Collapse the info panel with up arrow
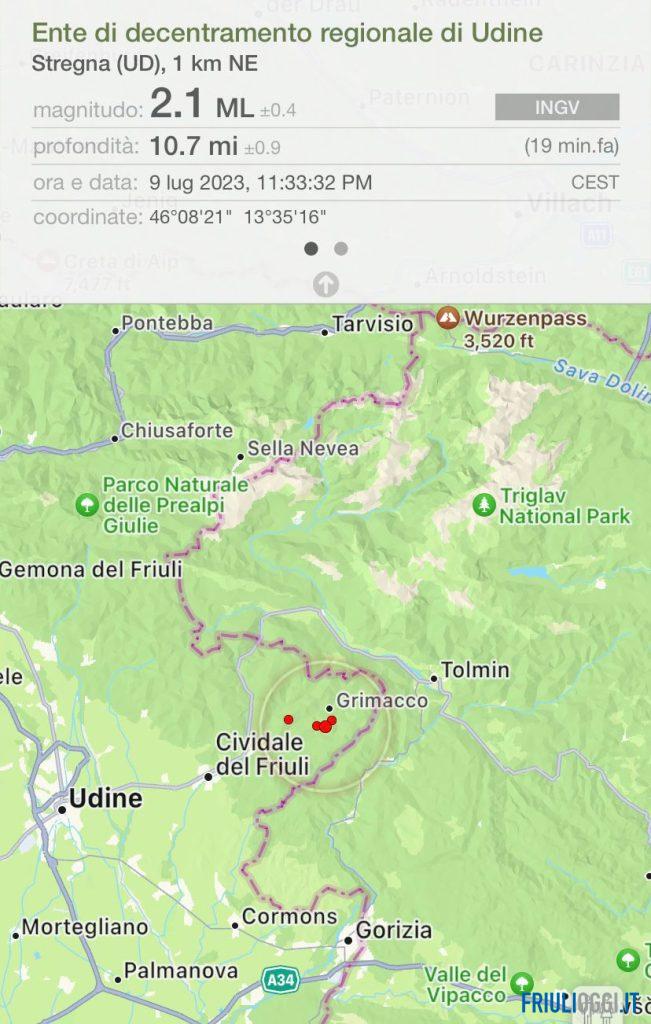The width and height of the screenshot is (651, 1024). pos(325,284)
